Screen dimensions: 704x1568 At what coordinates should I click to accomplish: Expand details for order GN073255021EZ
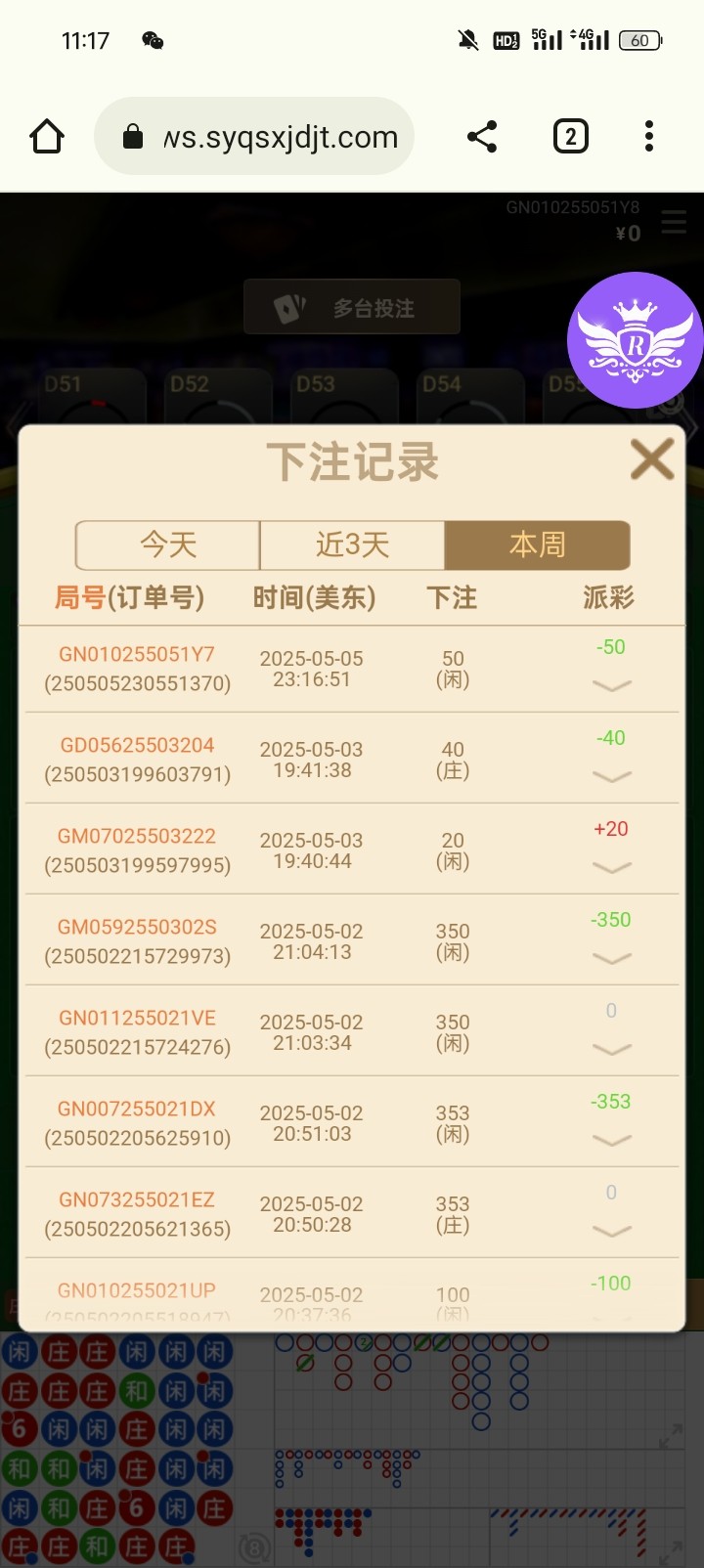click(612, 1231)
